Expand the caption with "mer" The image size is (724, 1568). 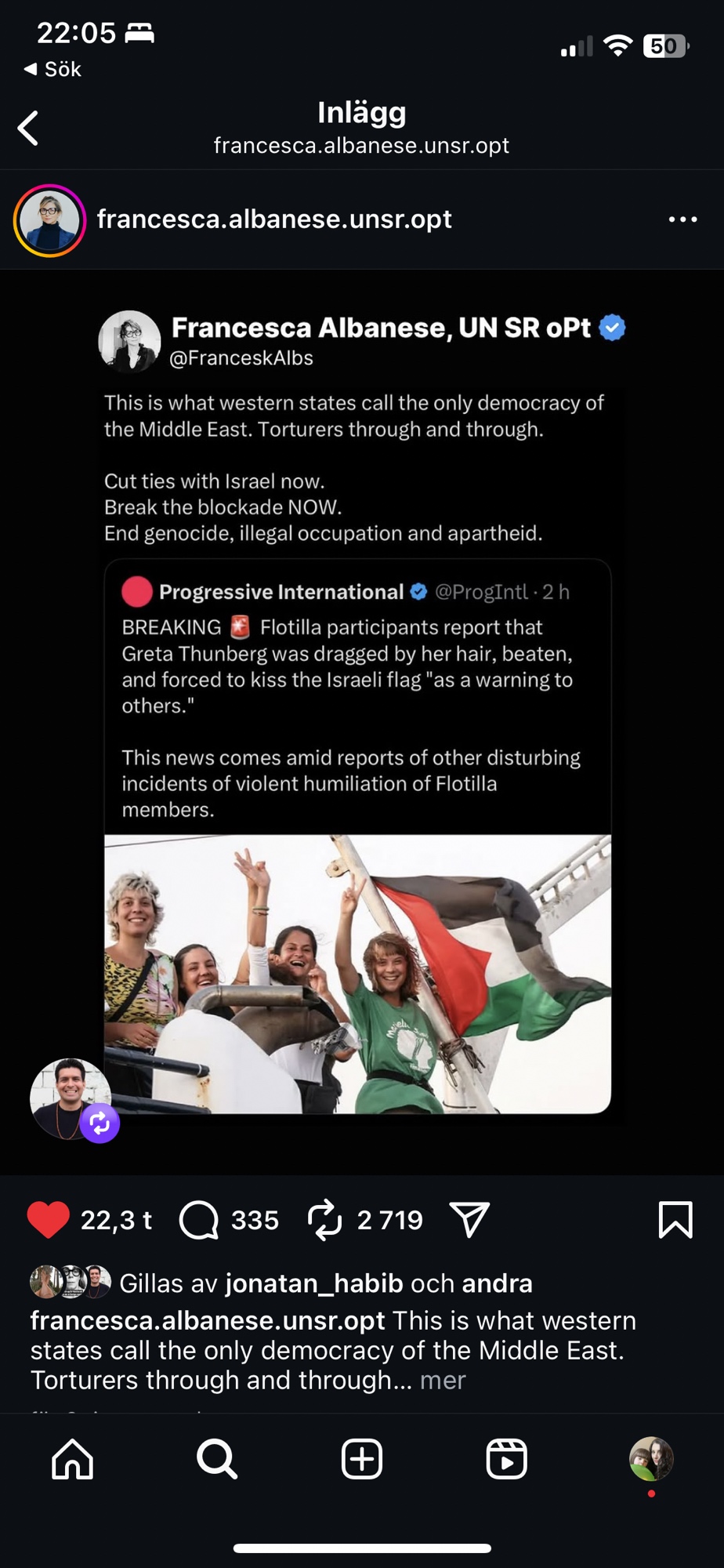[x=443, y=1380]
